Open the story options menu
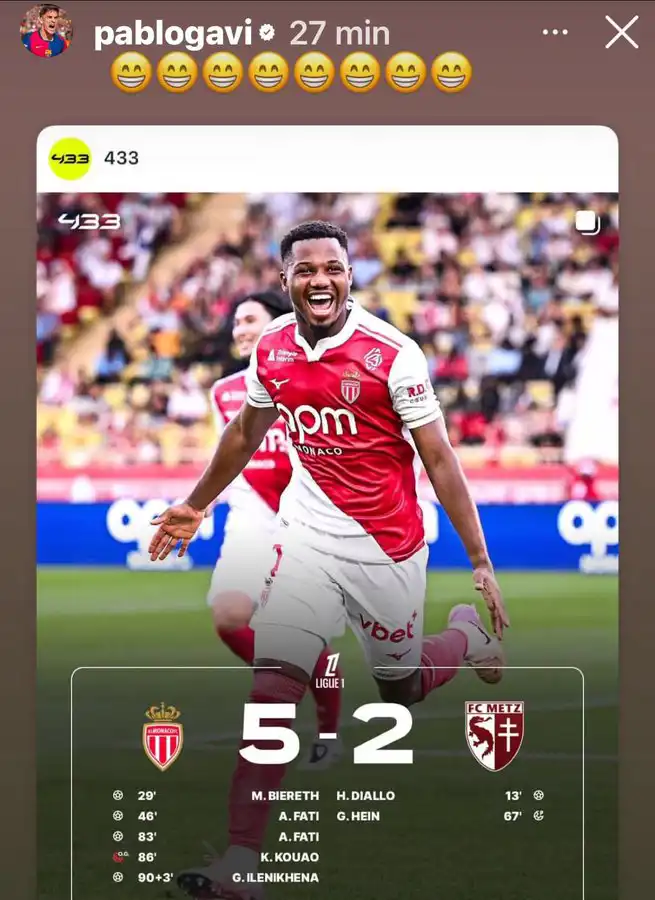Screen dimensions: 655x900 pyautogui.click(x=554, y=33)
